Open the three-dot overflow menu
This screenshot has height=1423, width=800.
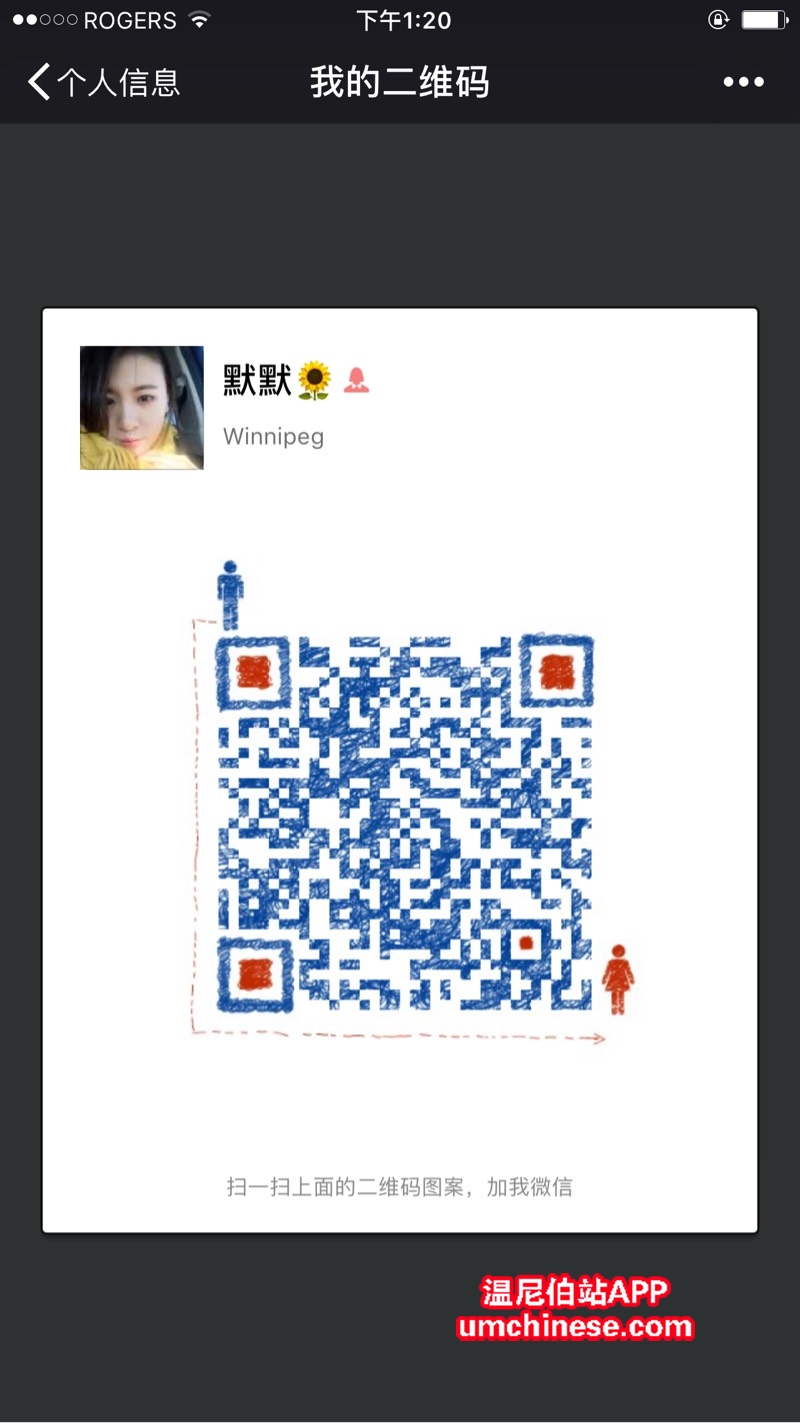pyautogui.click(x=743, y=82)
